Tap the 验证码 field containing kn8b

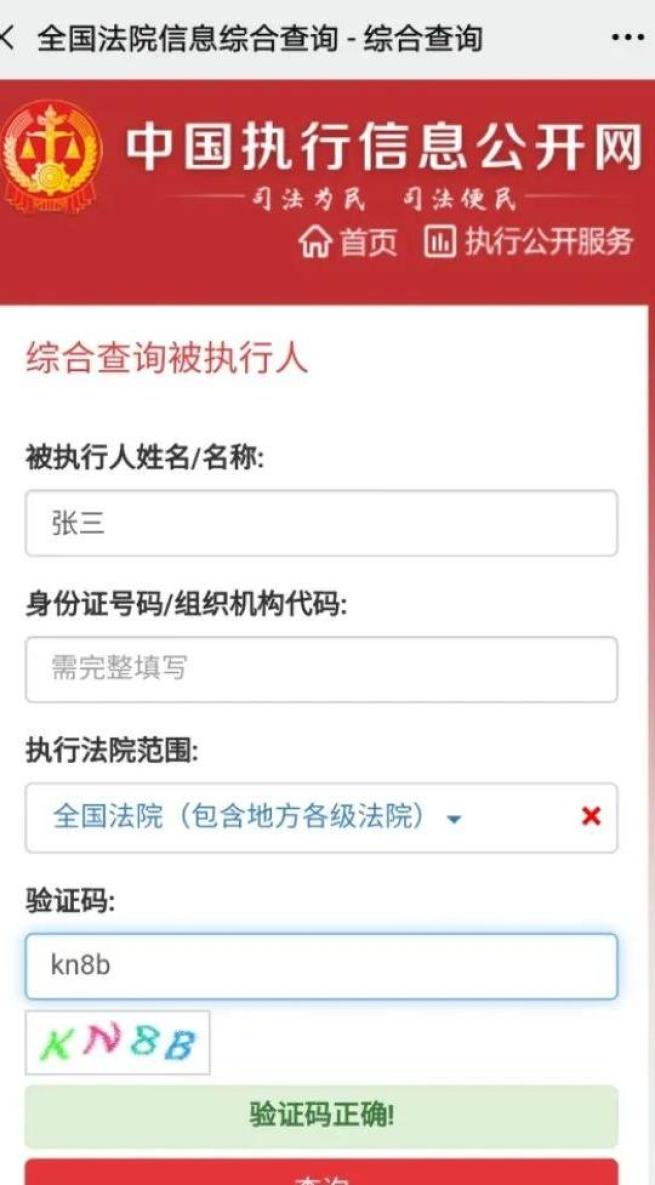(321, 966)
